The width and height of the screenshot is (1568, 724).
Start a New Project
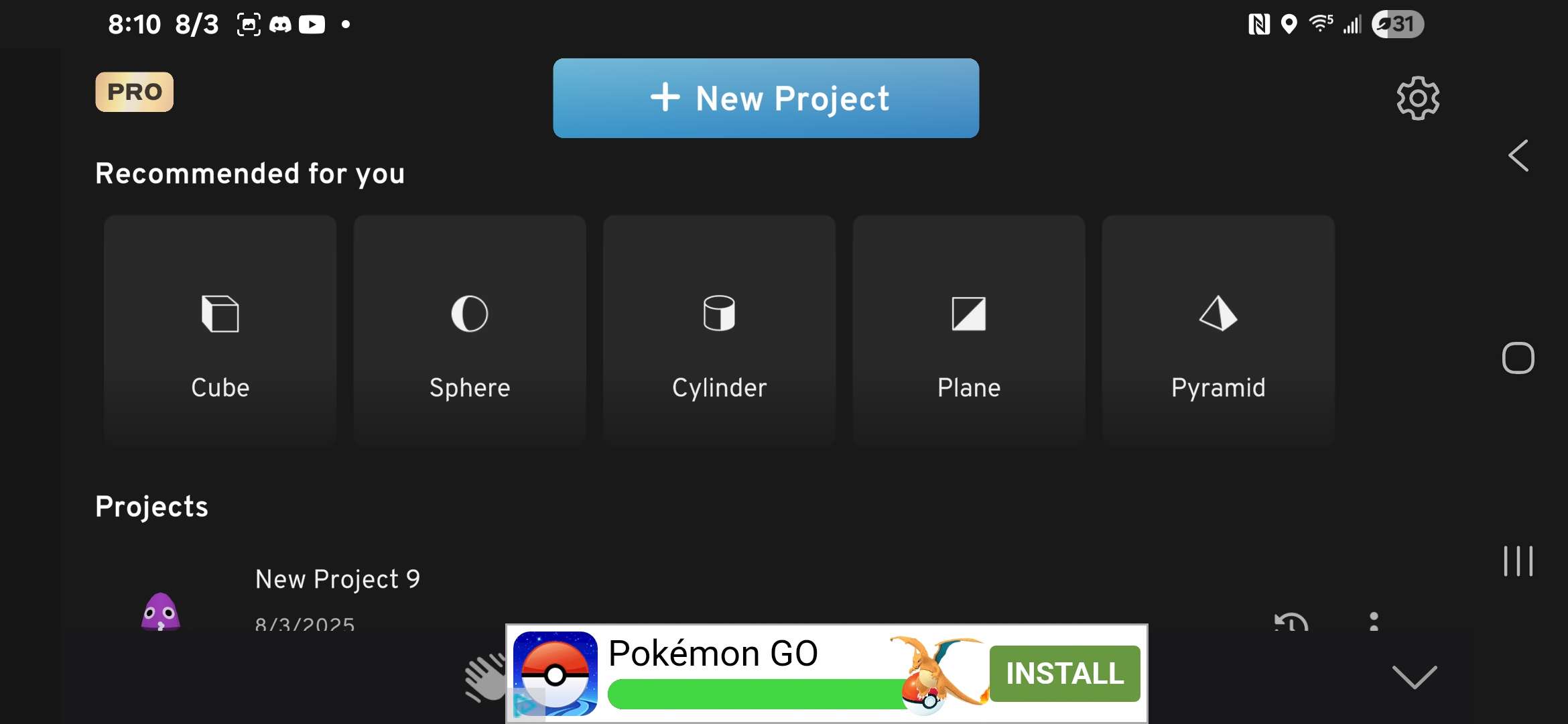point(766,98)
